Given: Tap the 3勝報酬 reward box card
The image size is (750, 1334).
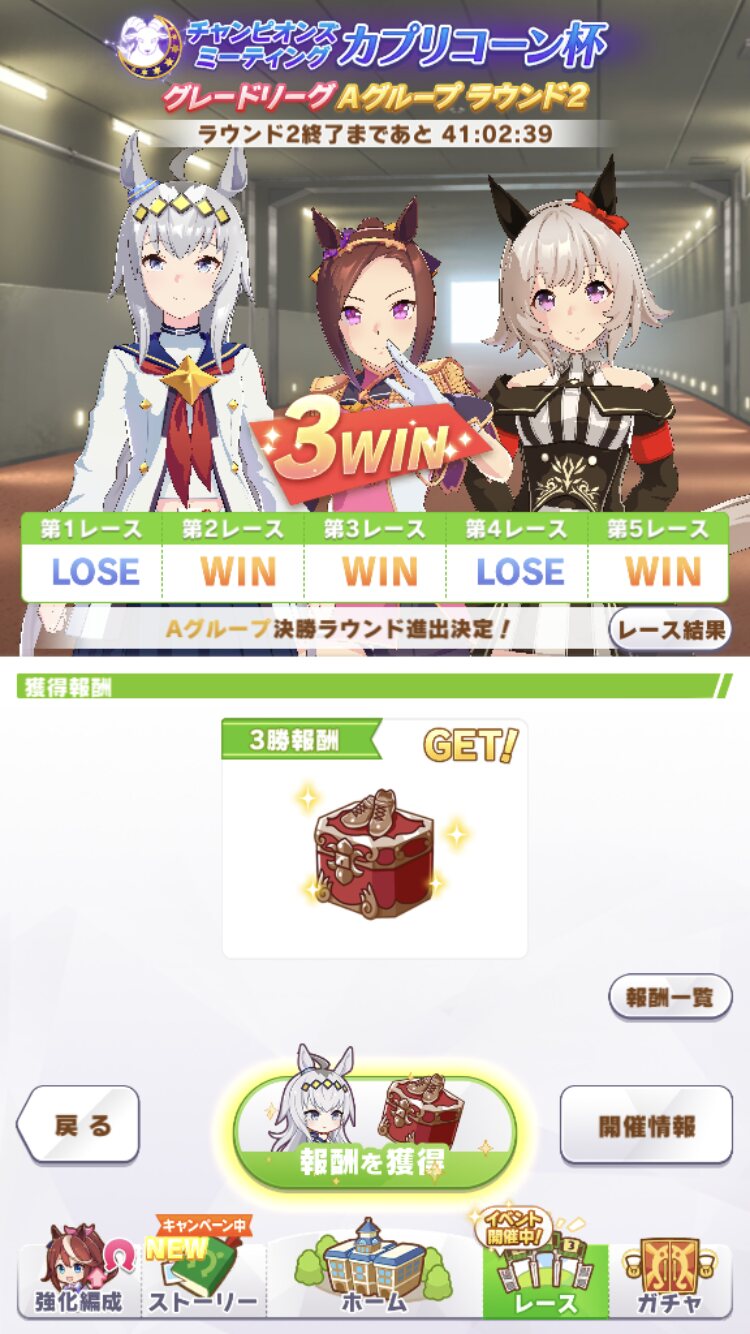Looking at the screenshot, I should [x=375, y=838].
